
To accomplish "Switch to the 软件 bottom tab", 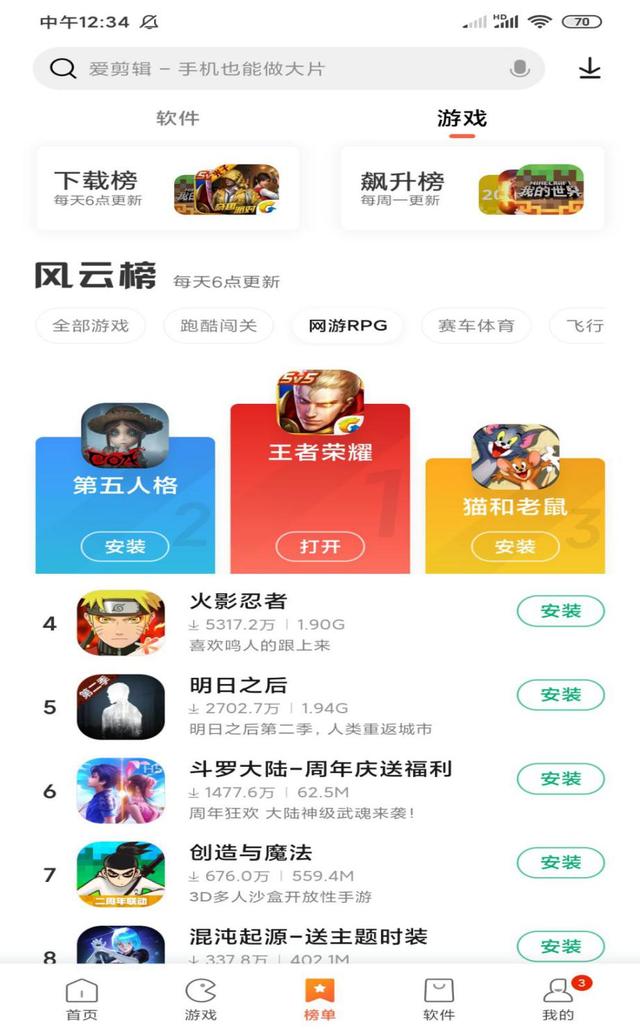I will pos(439,1000).
